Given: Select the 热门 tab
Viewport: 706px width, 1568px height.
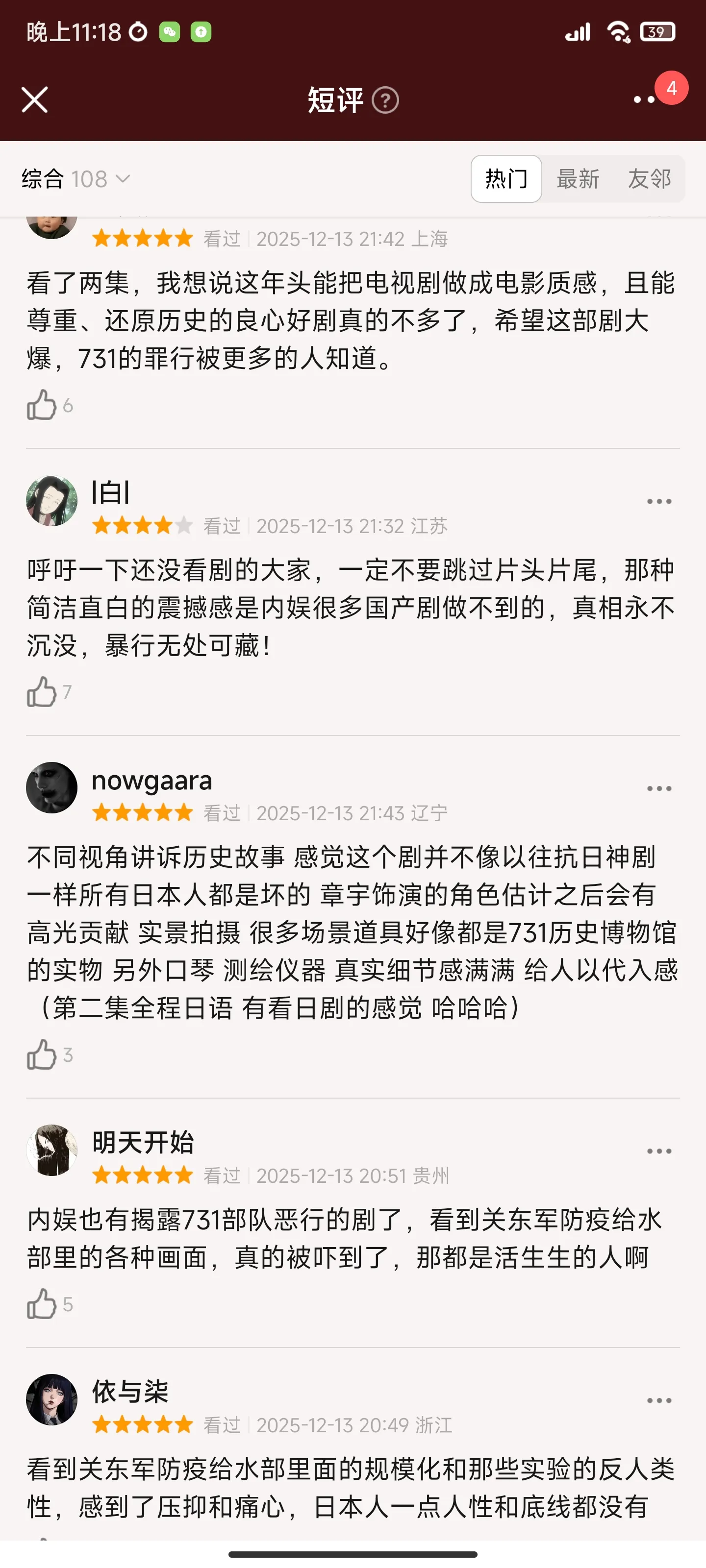Looking at the screenshot, I should click(x=506, y=179).
